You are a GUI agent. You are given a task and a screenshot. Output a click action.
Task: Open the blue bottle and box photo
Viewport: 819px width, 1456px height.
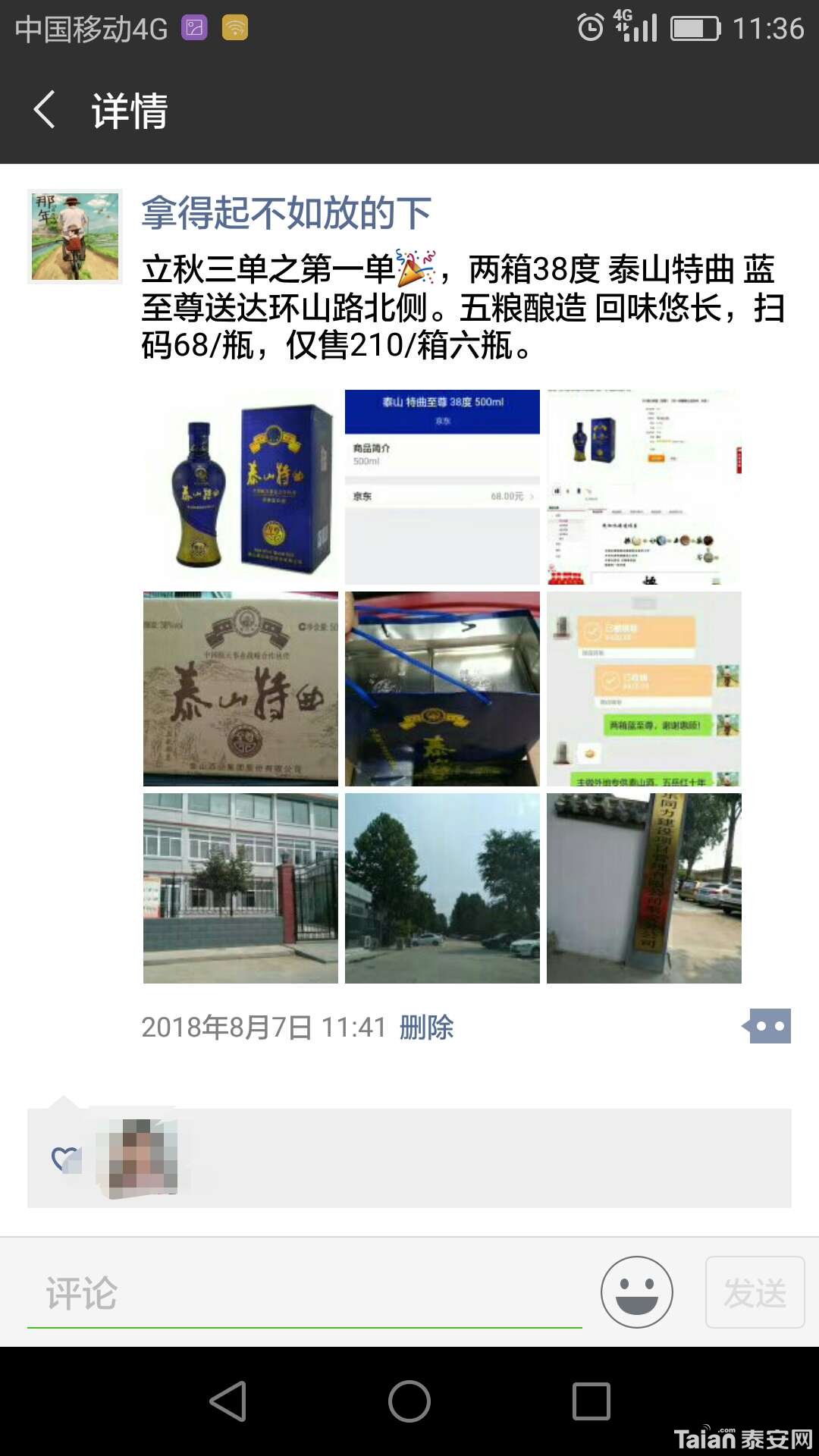click(240, 487)
